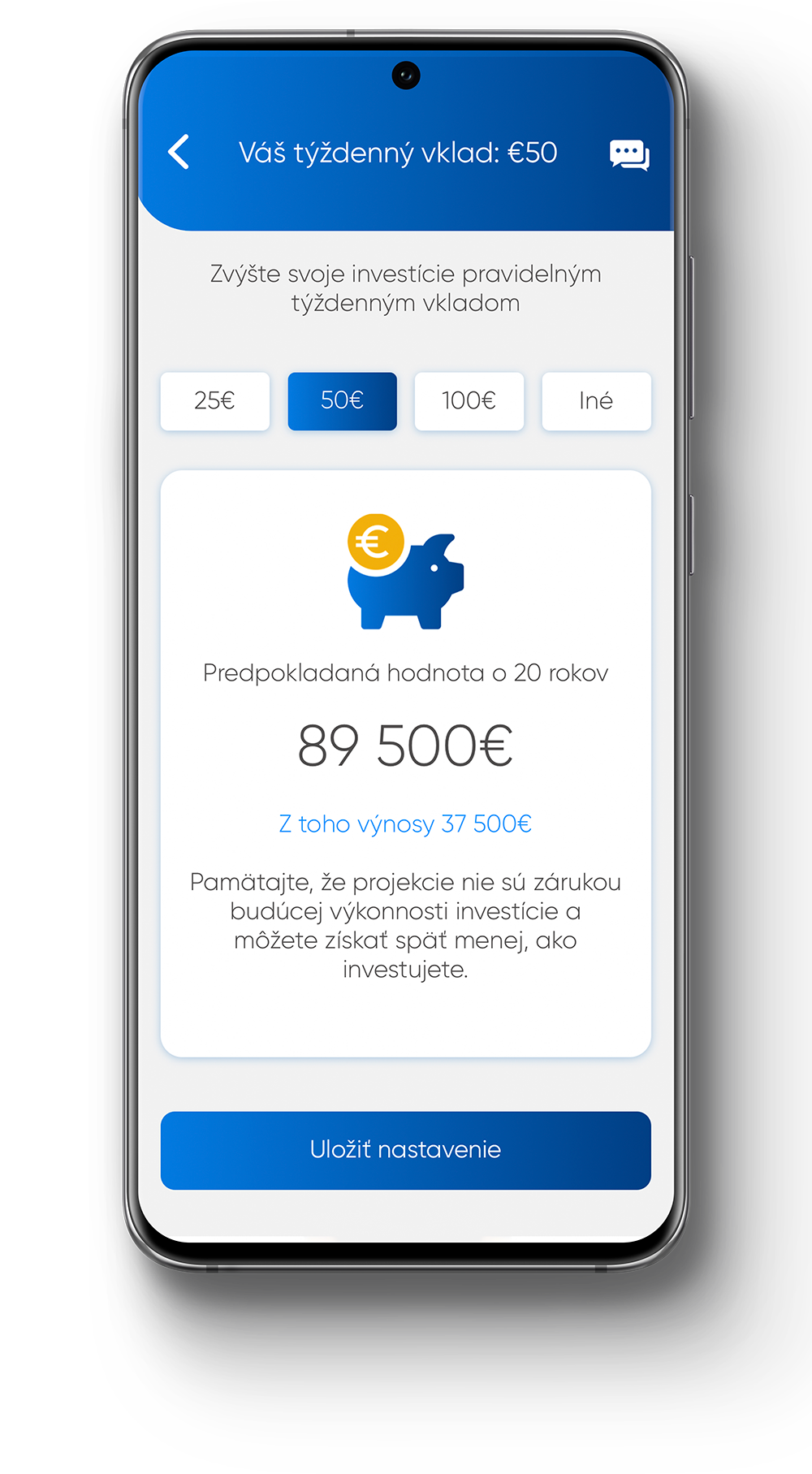Open the chat support icon
The width and height of the screenshot is (812, 1474).
[629, 154]
